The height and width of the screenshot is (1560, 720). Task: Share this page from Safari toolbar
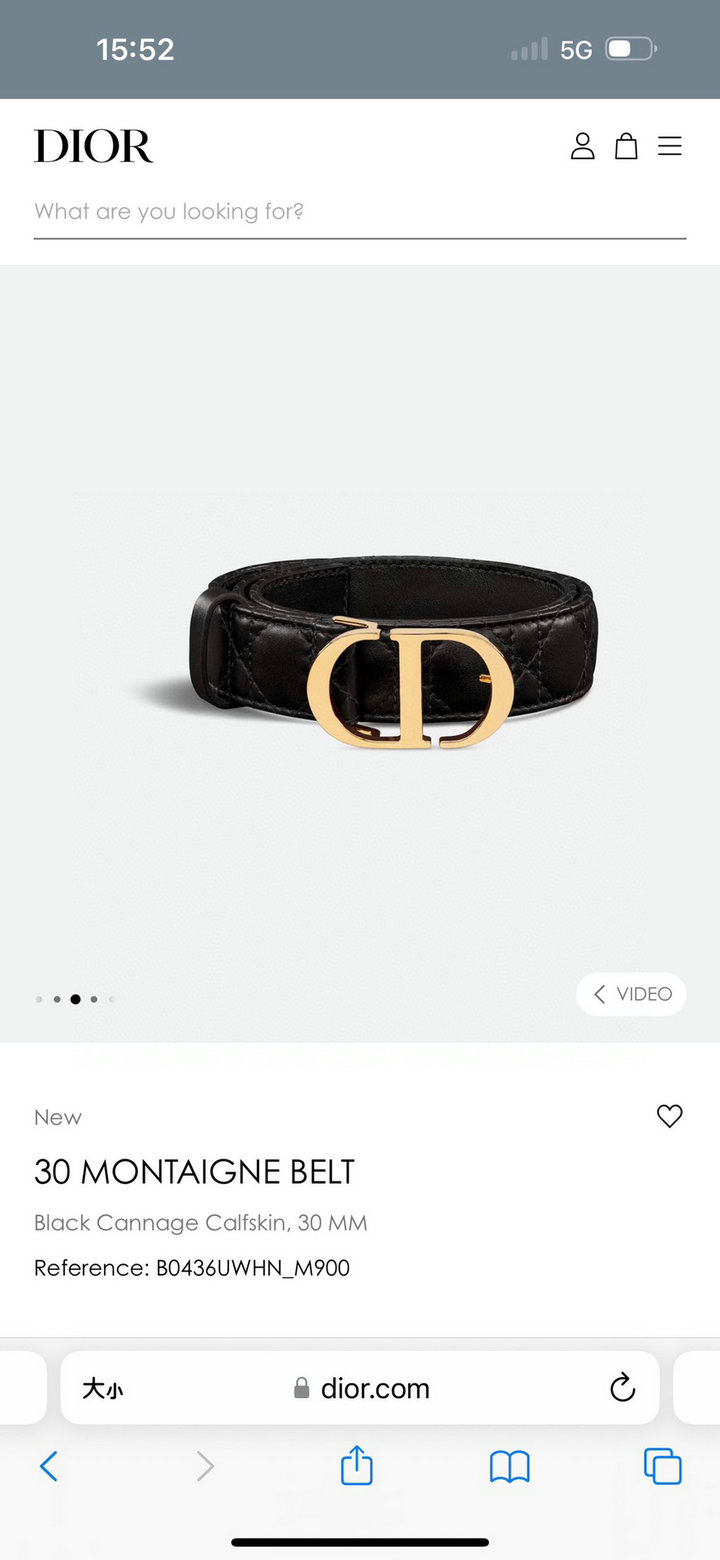[x=357, y=1465]
